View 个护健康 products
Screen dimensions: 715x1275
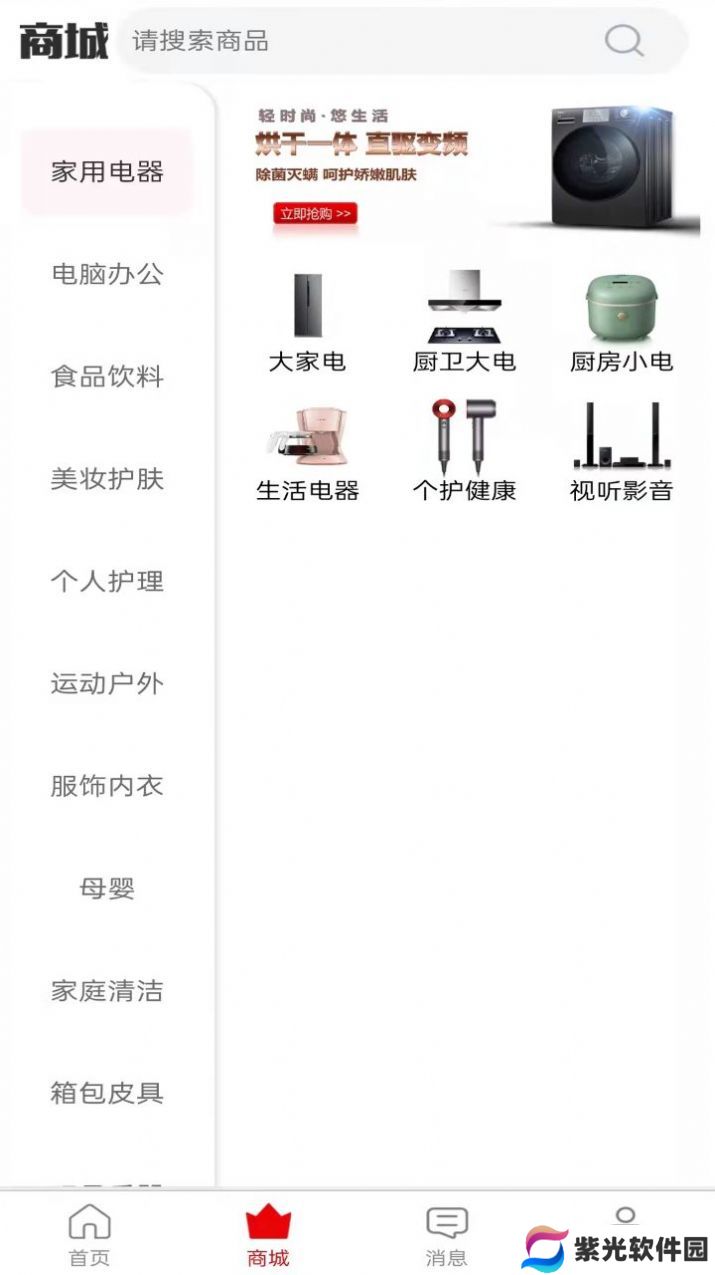point(464,452)
